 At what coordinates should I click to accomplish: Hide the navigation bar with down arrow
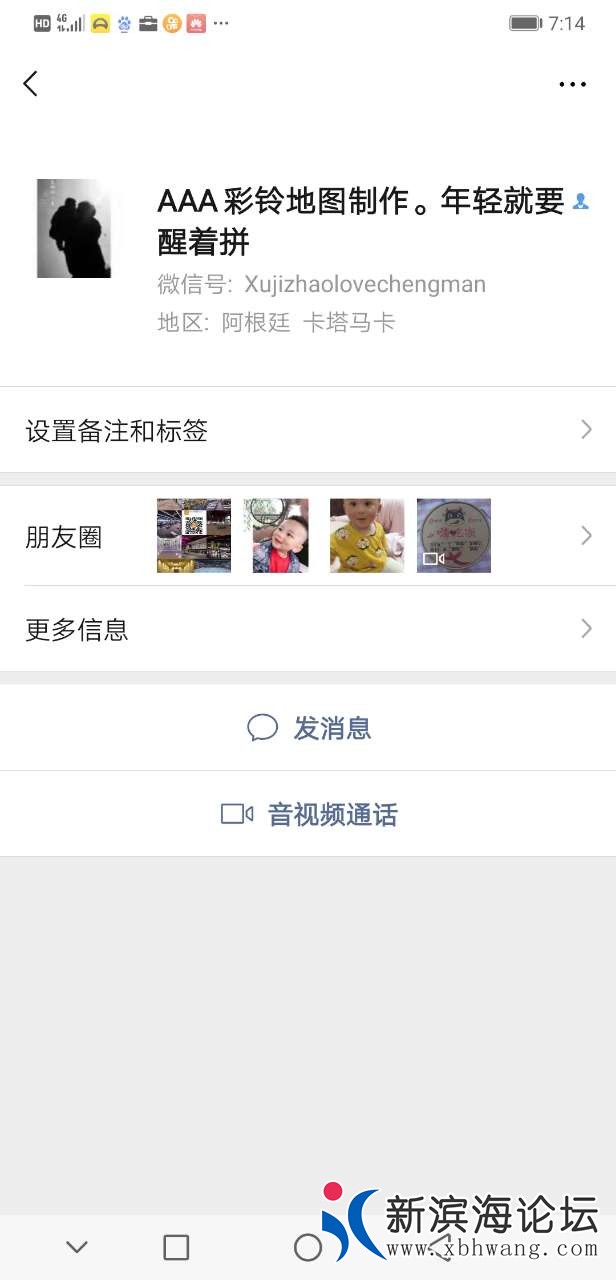click(77, 1247)
